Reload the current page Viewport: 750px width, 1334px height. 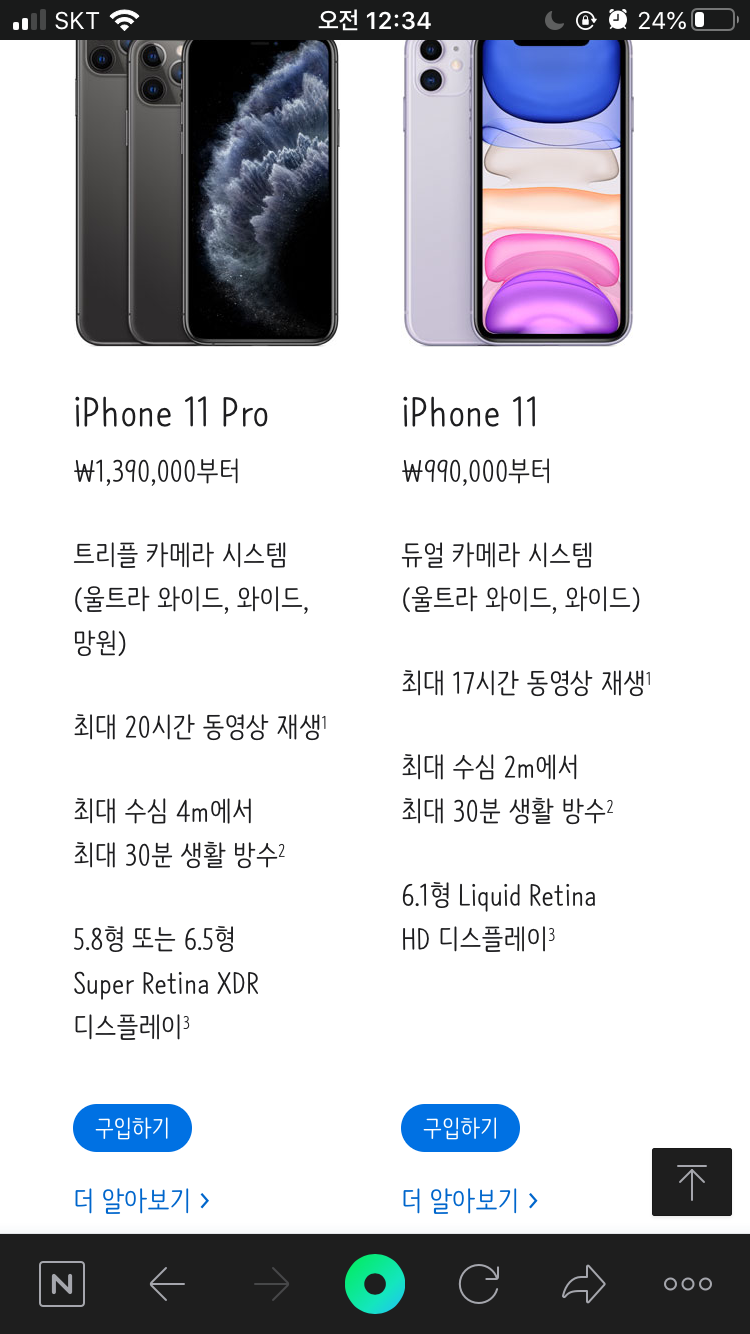[x=479, y=1284]
